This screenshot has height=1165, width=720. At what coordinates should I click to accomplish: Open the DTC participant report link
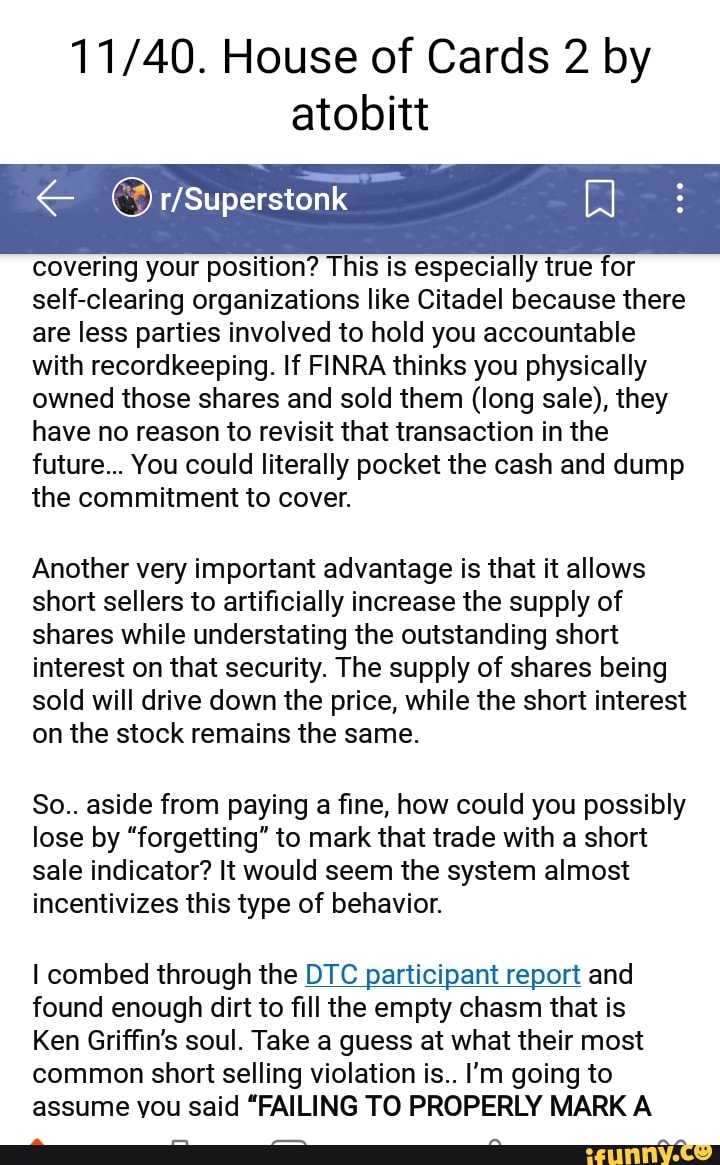point(442,974)
